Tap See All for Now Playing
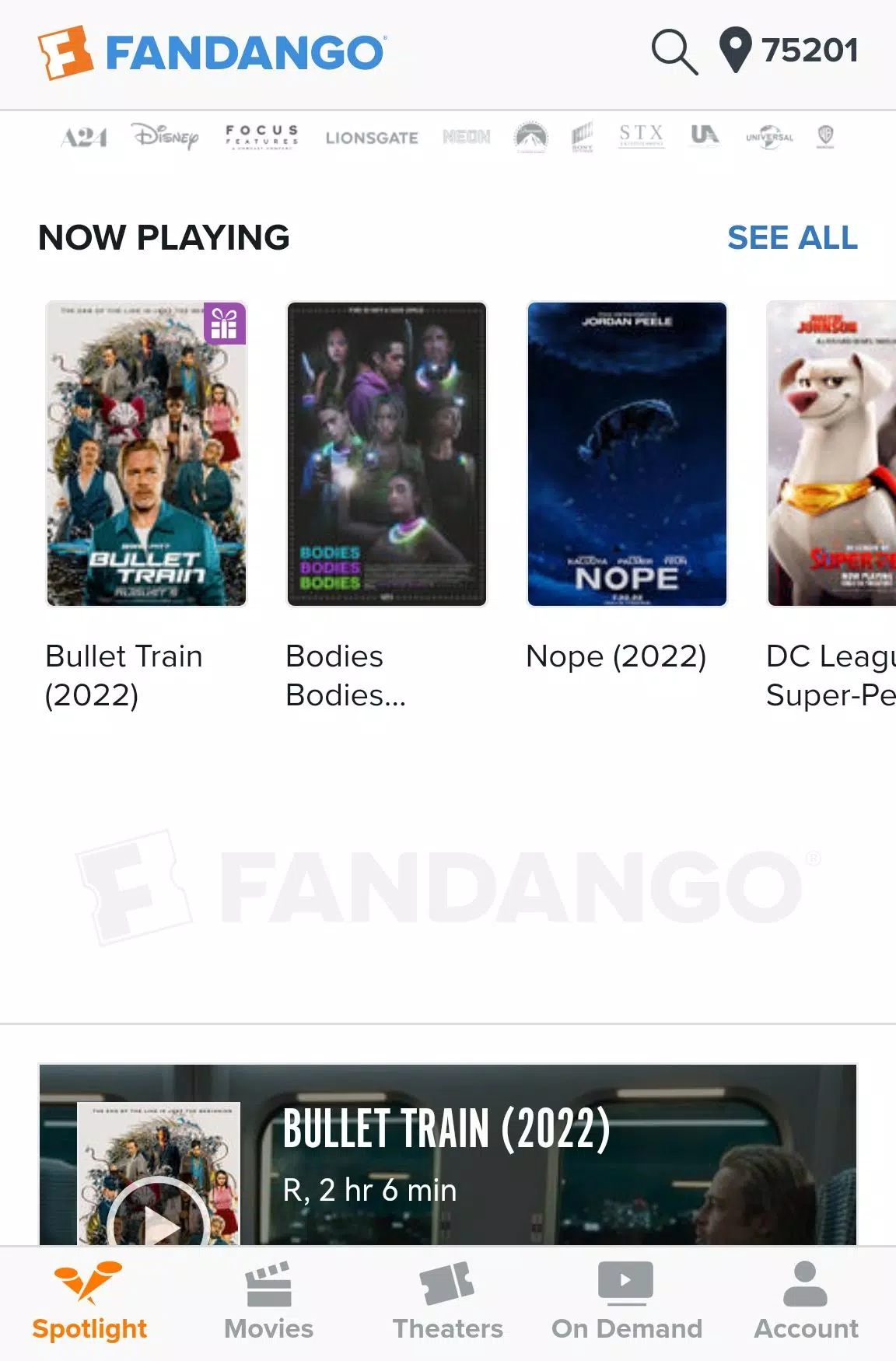Screen dimensions: 896x1361 [792, 238]
